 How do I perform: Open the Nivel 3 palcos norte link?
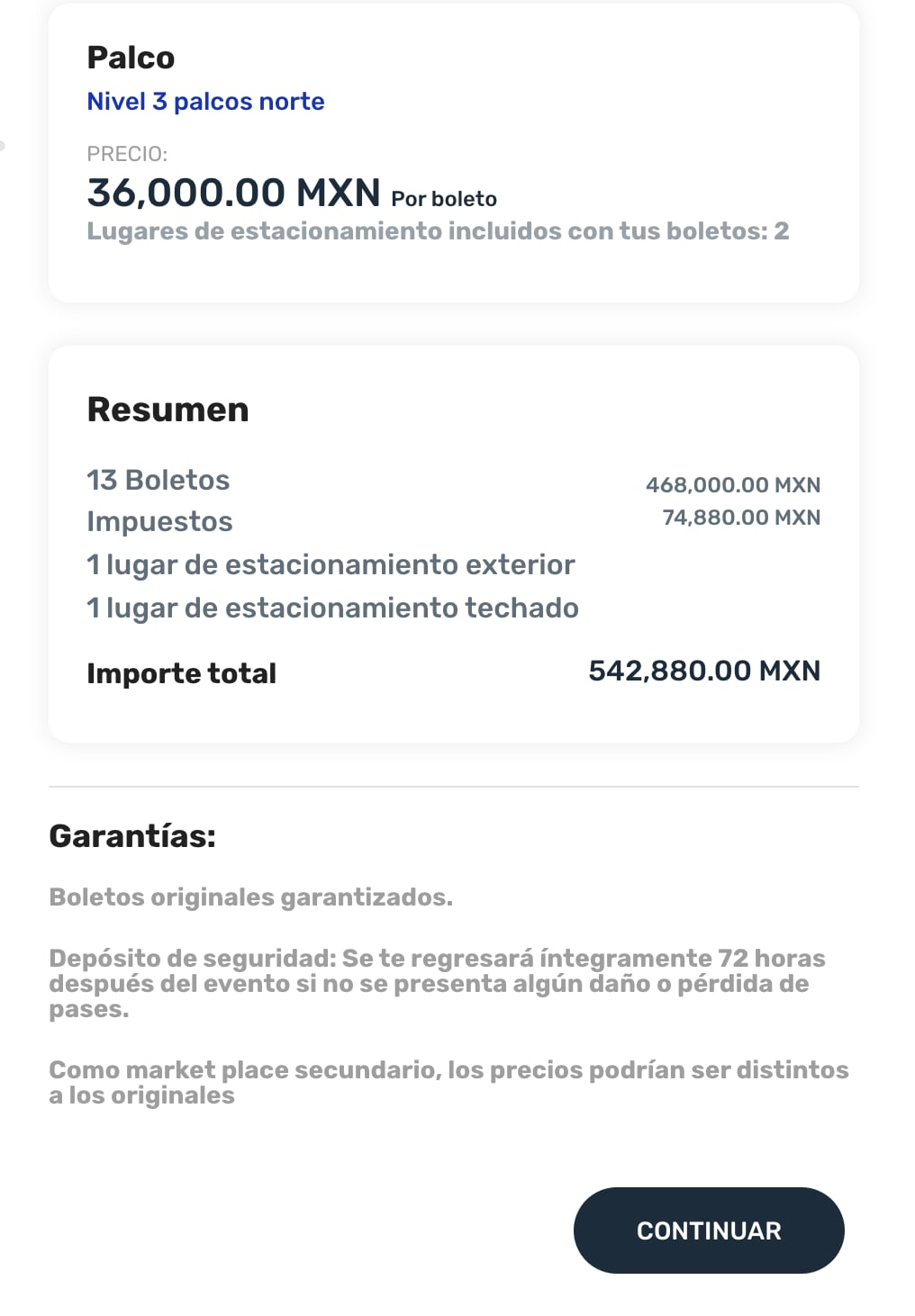(205, 102)
